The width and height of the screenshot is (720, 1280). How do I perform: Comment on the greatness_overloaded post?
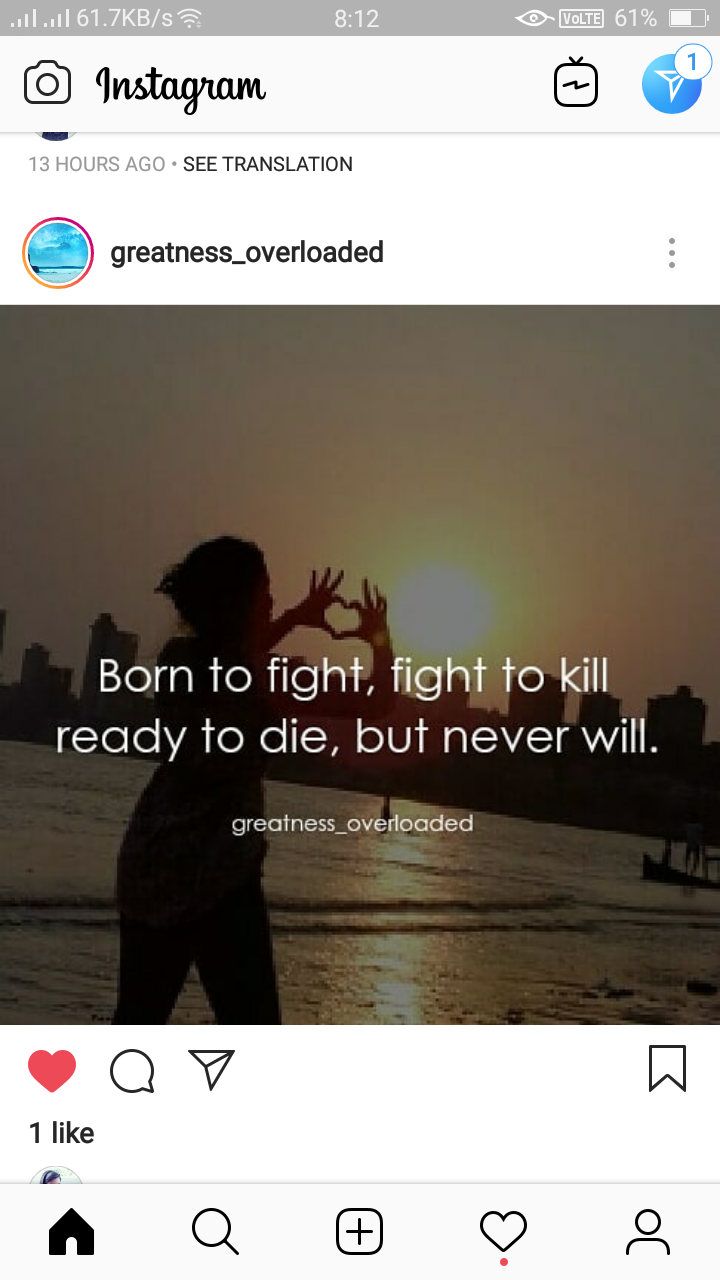pyautogui.click(x=132, y=1071)
